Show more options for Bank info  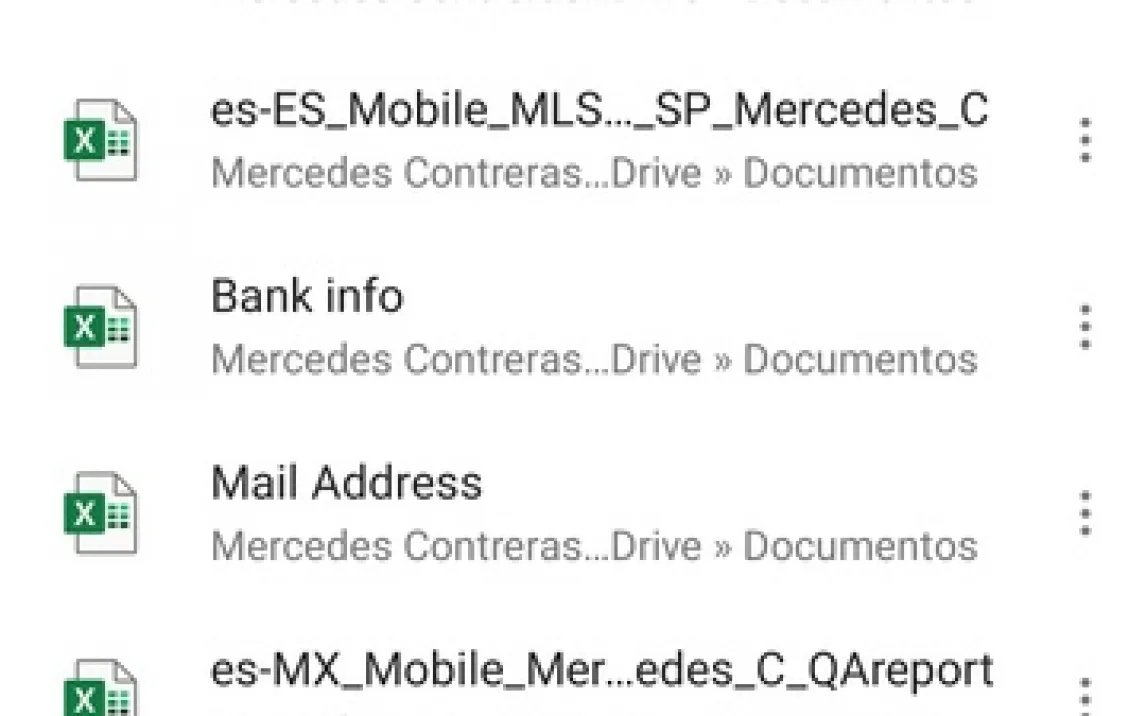1085,327
